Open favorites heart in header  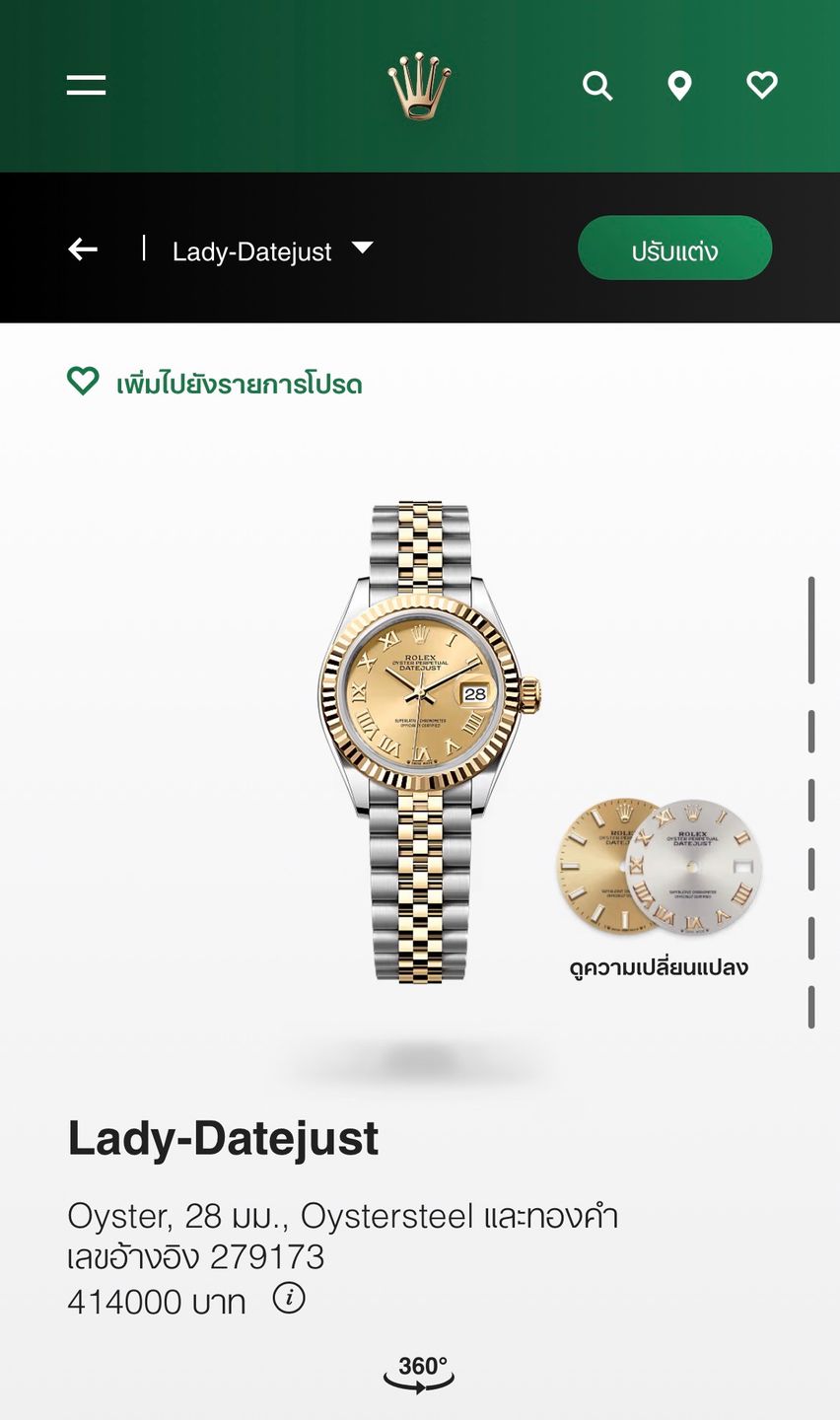point(761,86)
